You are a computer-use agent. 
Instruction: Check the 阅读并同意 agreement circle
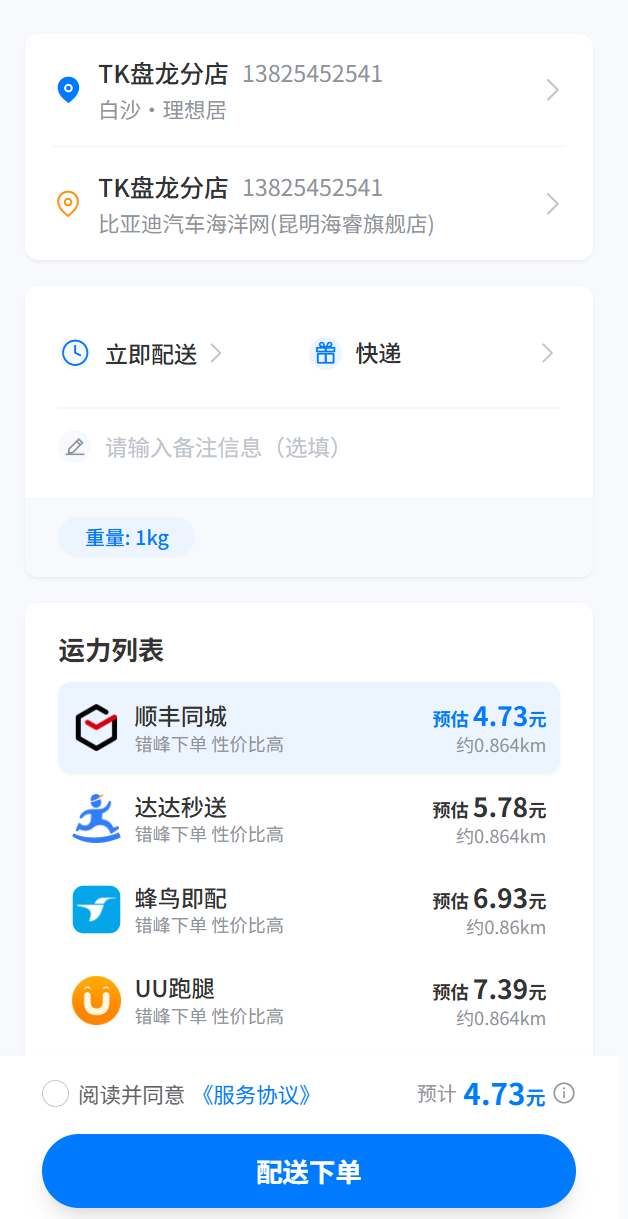tap(55, 1094)
